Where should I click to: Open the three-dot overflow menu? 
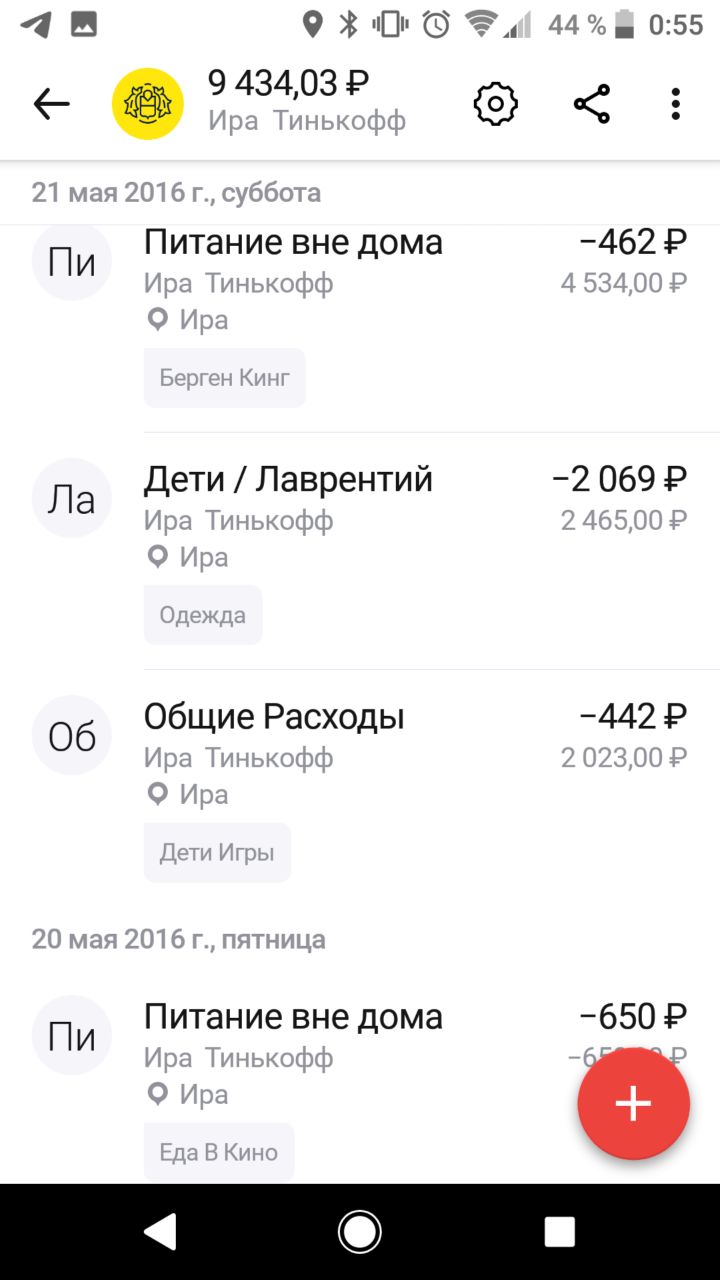pos(676,103)
